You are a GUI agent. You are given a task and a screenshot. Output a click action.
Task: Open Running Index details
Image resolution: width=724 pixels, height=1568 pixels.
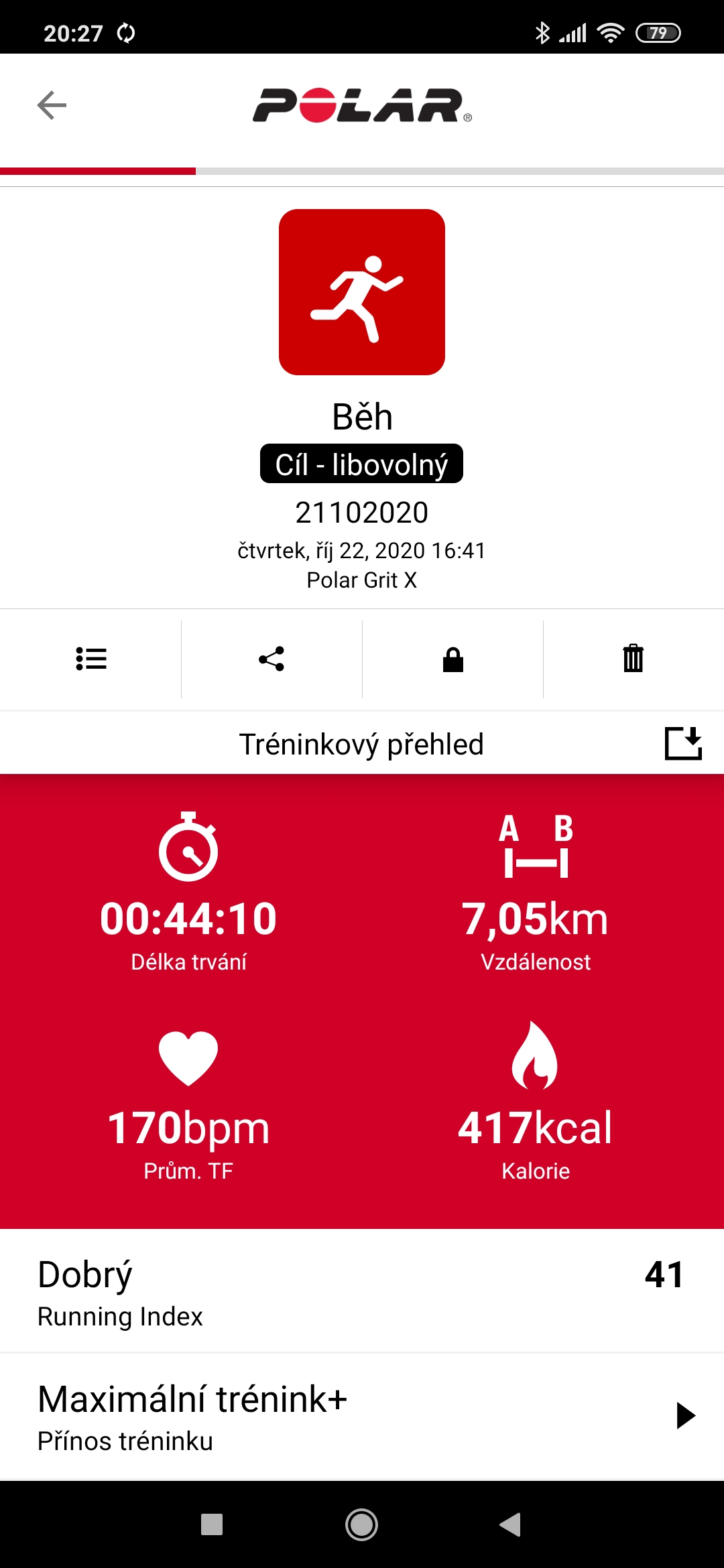pyautogui.click(x=362, y=1291)
